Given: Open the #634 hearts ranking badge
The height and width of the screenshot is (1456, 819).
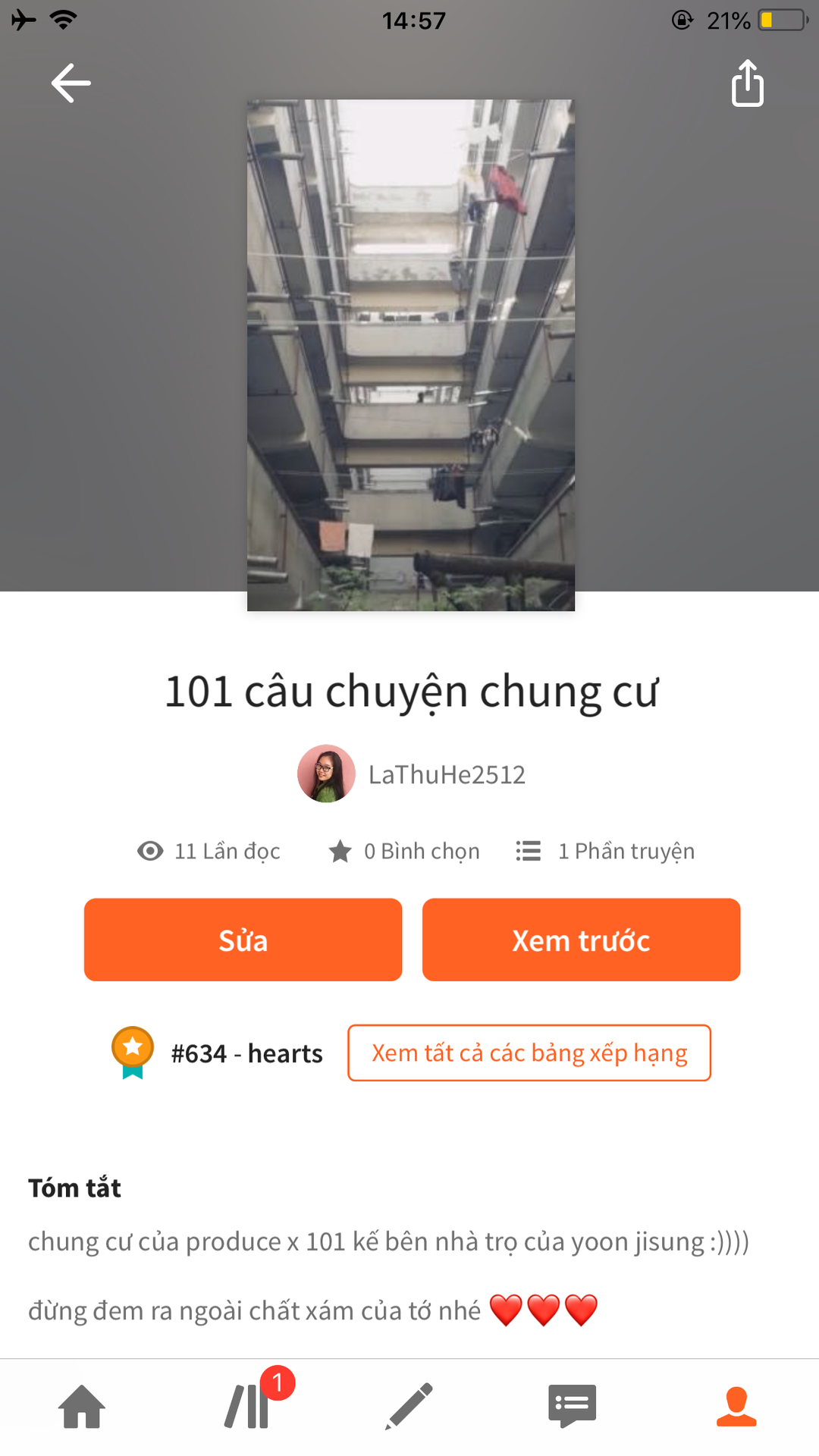Looking at the screenshot, I should click(217, 1053).
